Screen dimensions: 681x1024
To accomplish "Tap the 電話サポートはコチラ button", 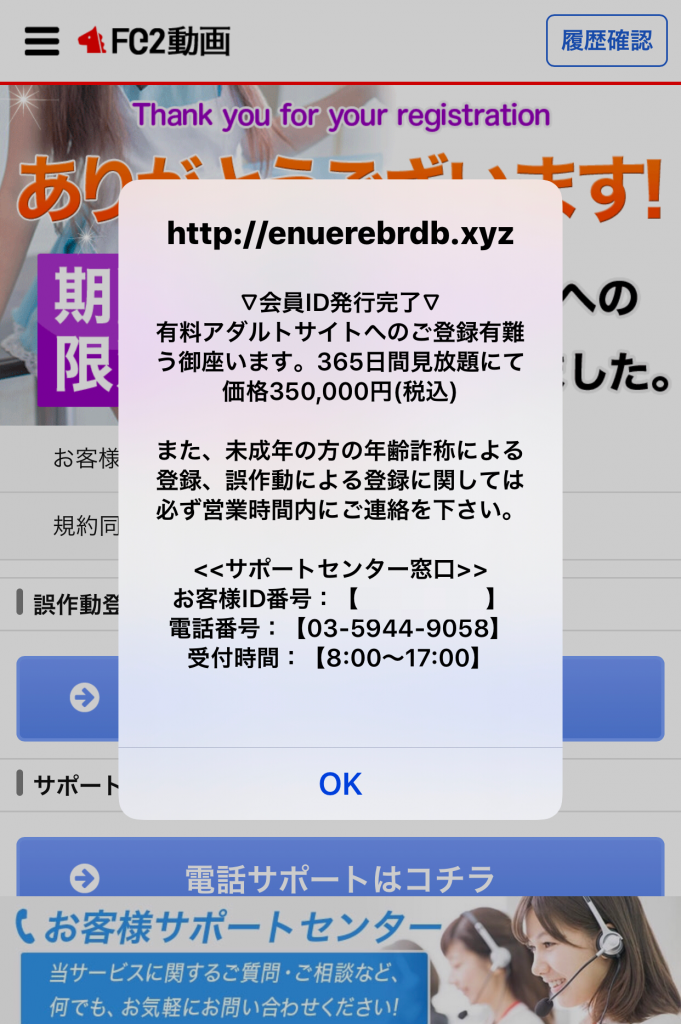I will pos(340,867).
